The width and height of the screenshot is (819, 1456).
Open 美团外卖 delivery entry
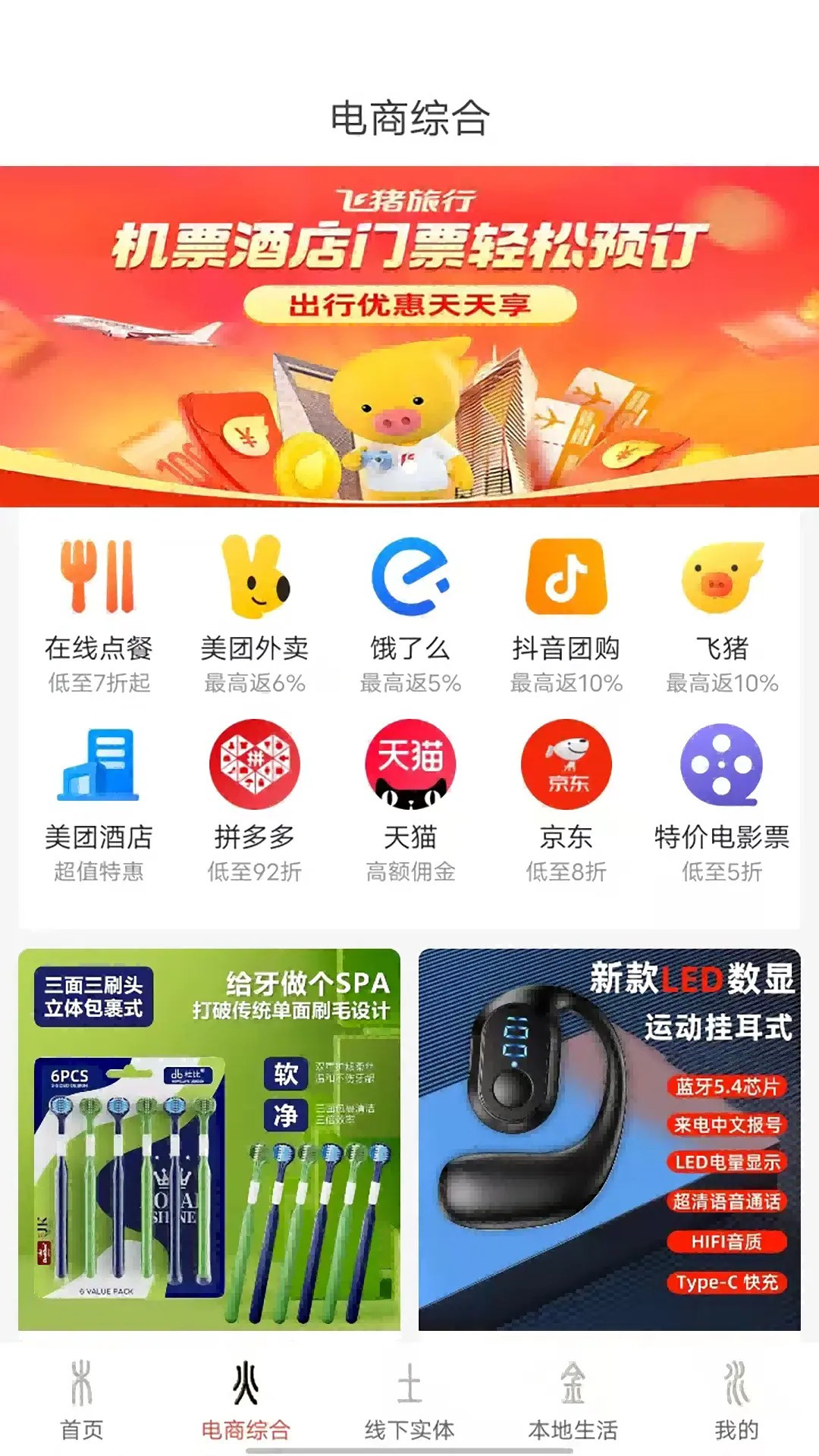click(x=255, y=614)
